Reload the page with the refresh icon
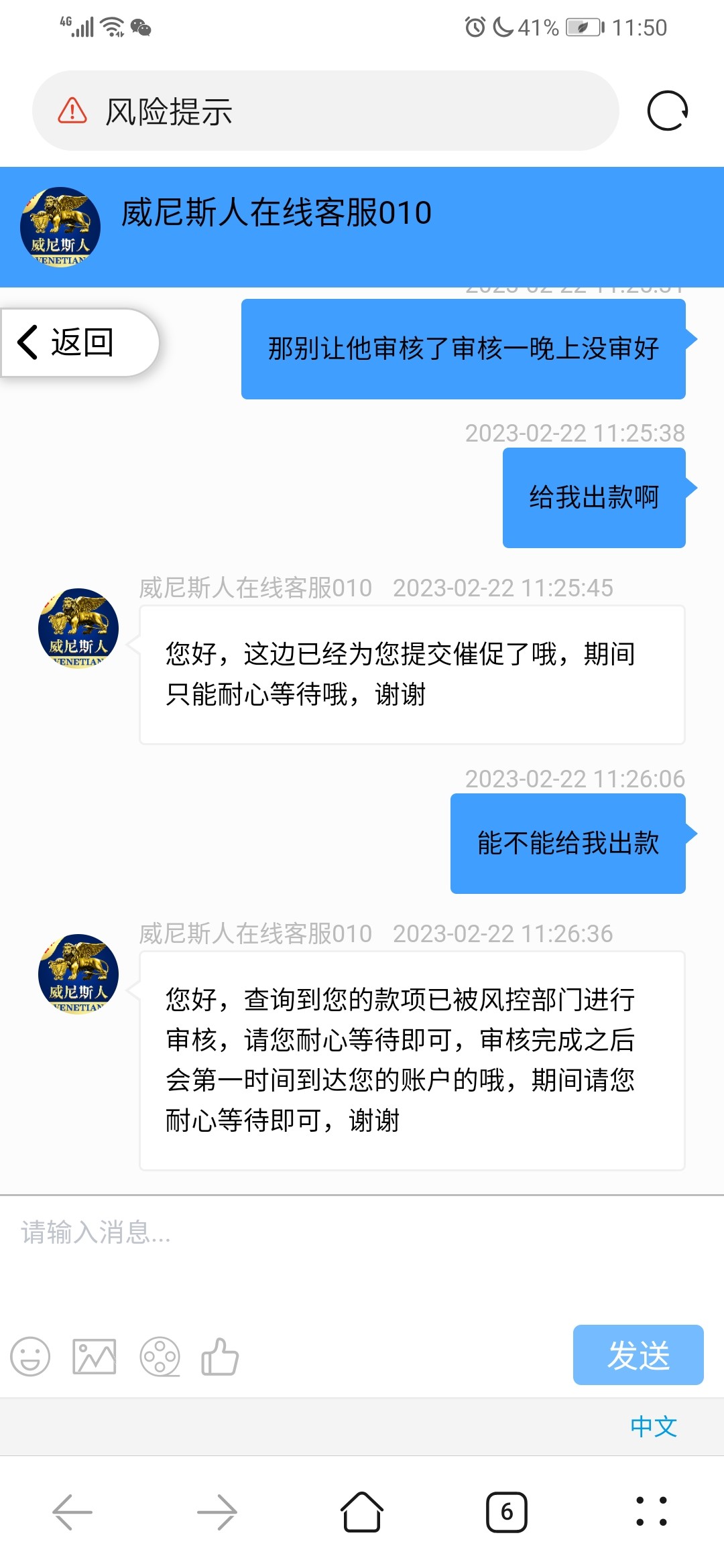This screenshot has width=724, height=1568. tap(667, 111)
